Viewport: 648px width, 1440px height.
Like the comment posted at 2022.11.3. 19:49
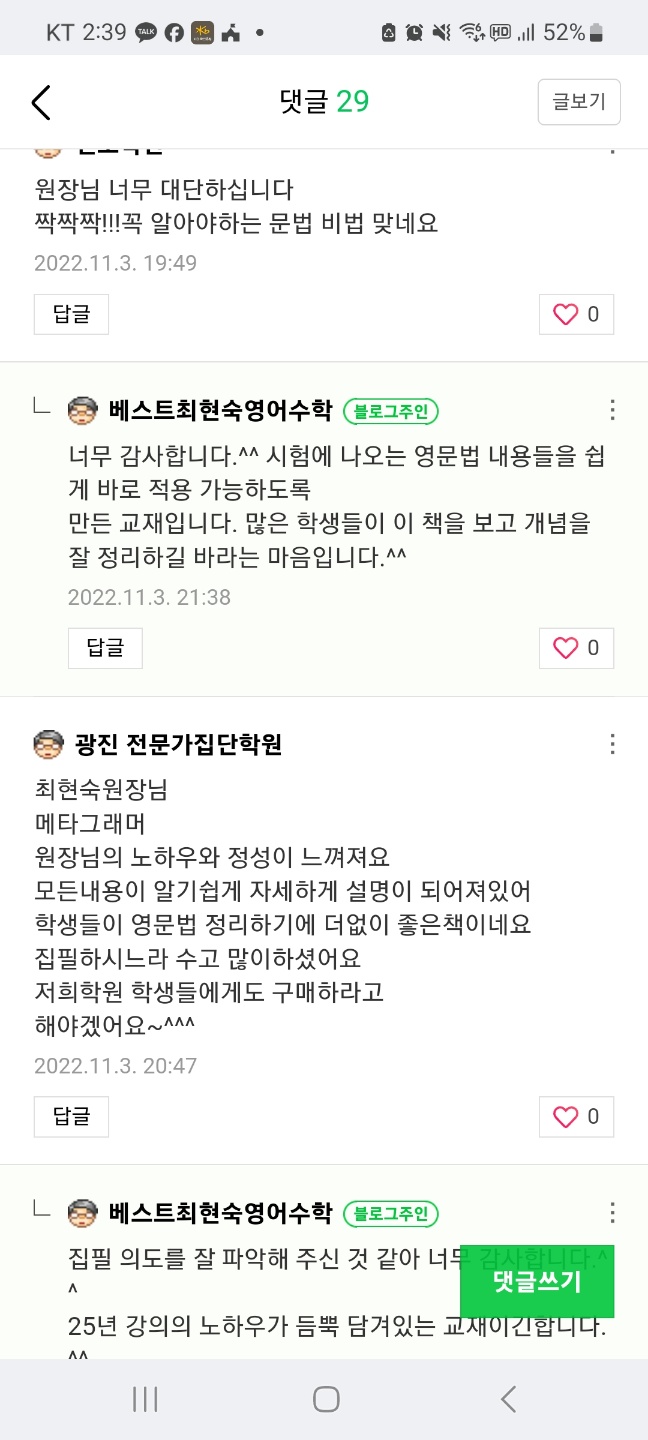click(x=576, y=314)
